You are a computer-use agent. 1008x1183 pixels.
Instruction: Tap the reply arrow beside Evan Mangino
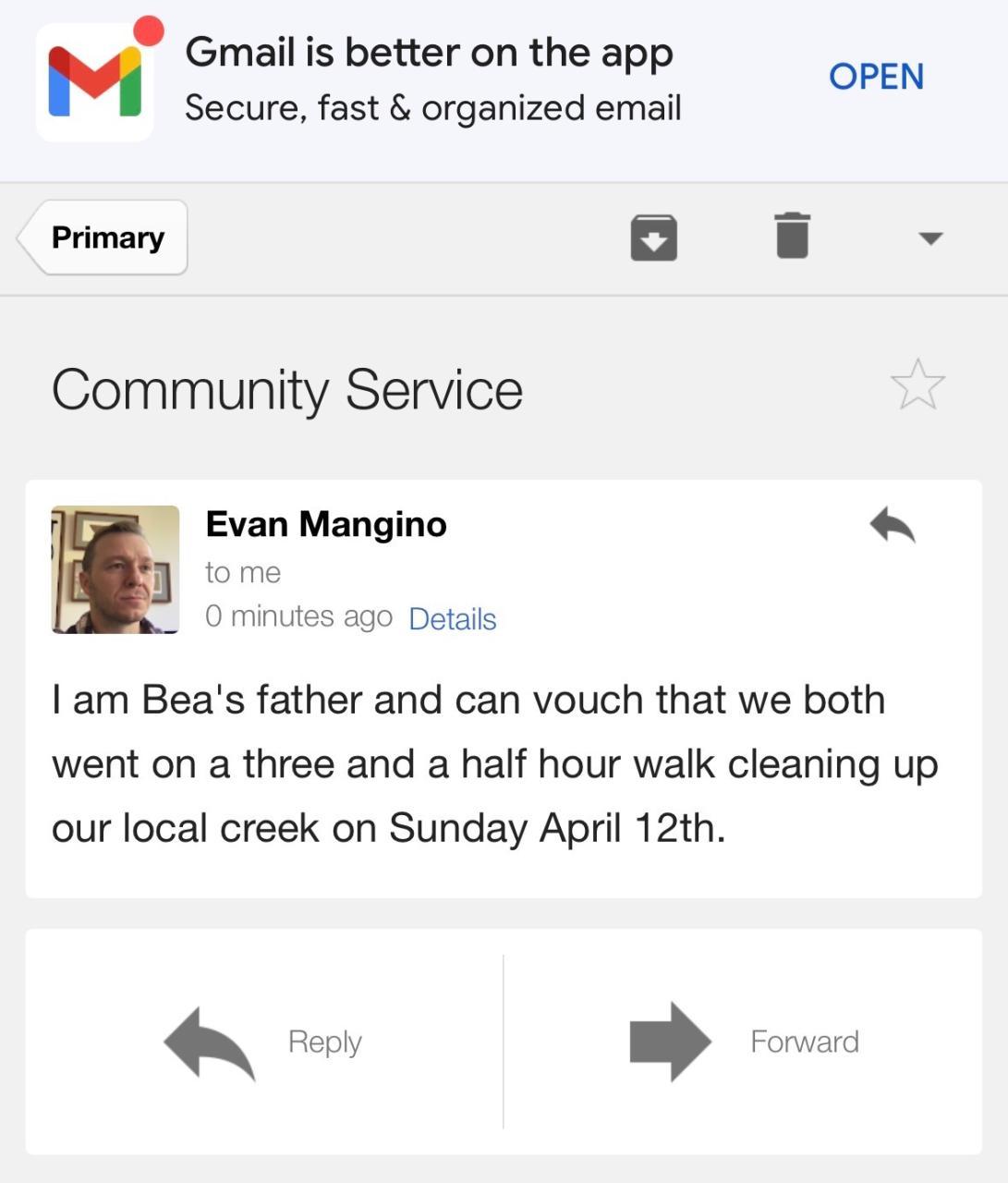pyautogui.click(x=892, y=525)
